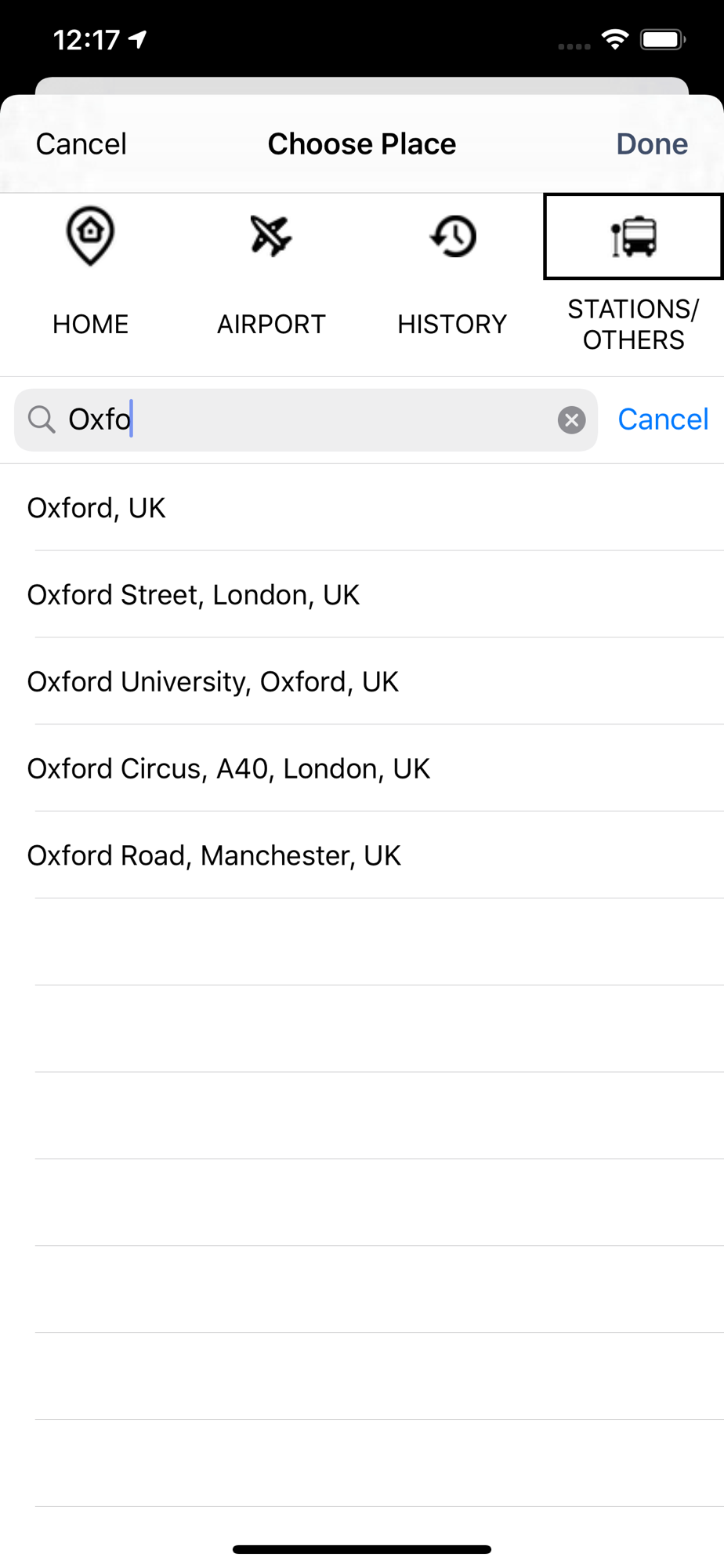Viewport: 724px width, 1568px height.
Task: Switch to the Airport tab
Action: point(271,273)
